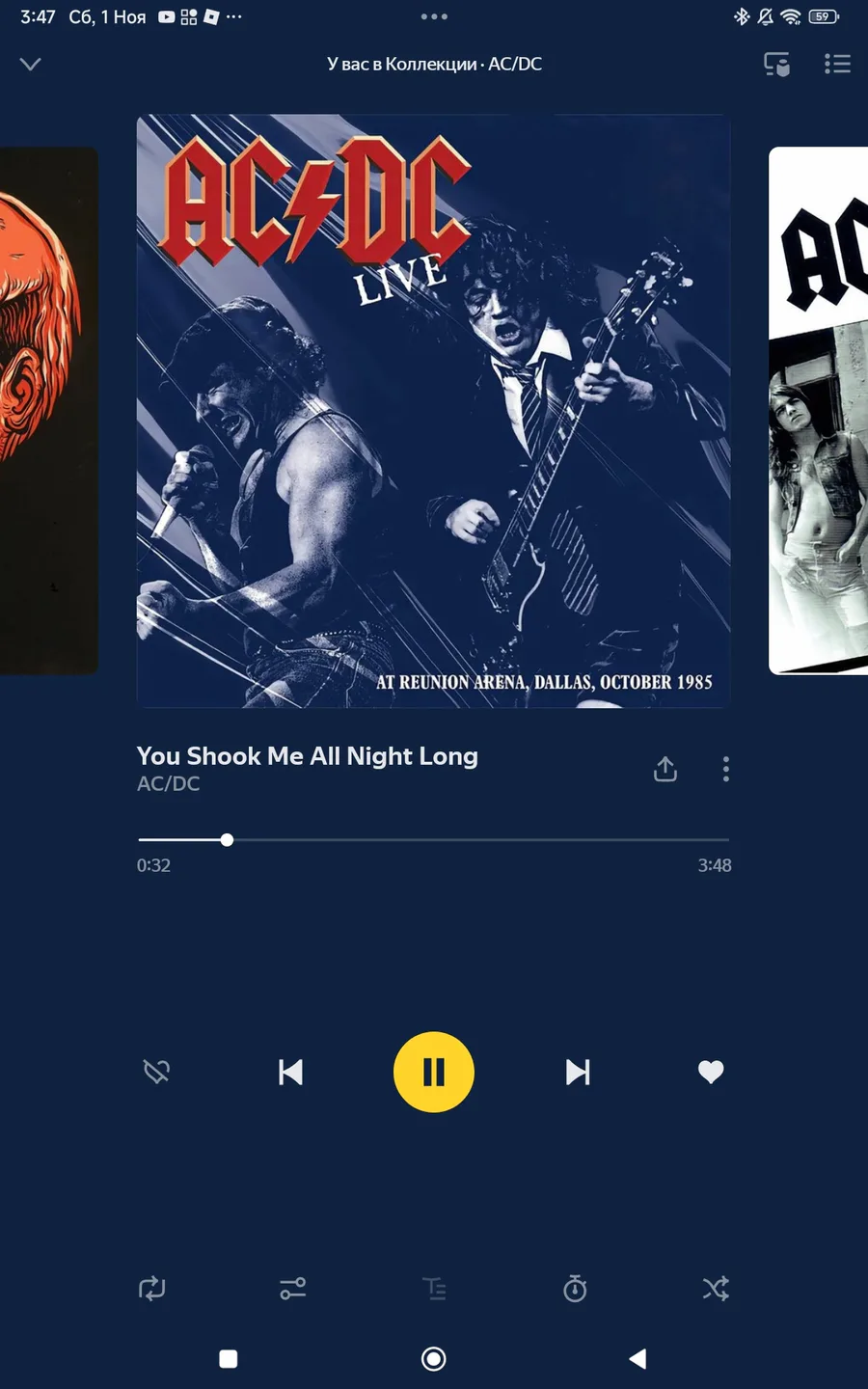Share You Shook Me All Night Long
Image resolution: width=868 pixels, height=1389 pixels.
pyautogui.click(x=665, y=769)
